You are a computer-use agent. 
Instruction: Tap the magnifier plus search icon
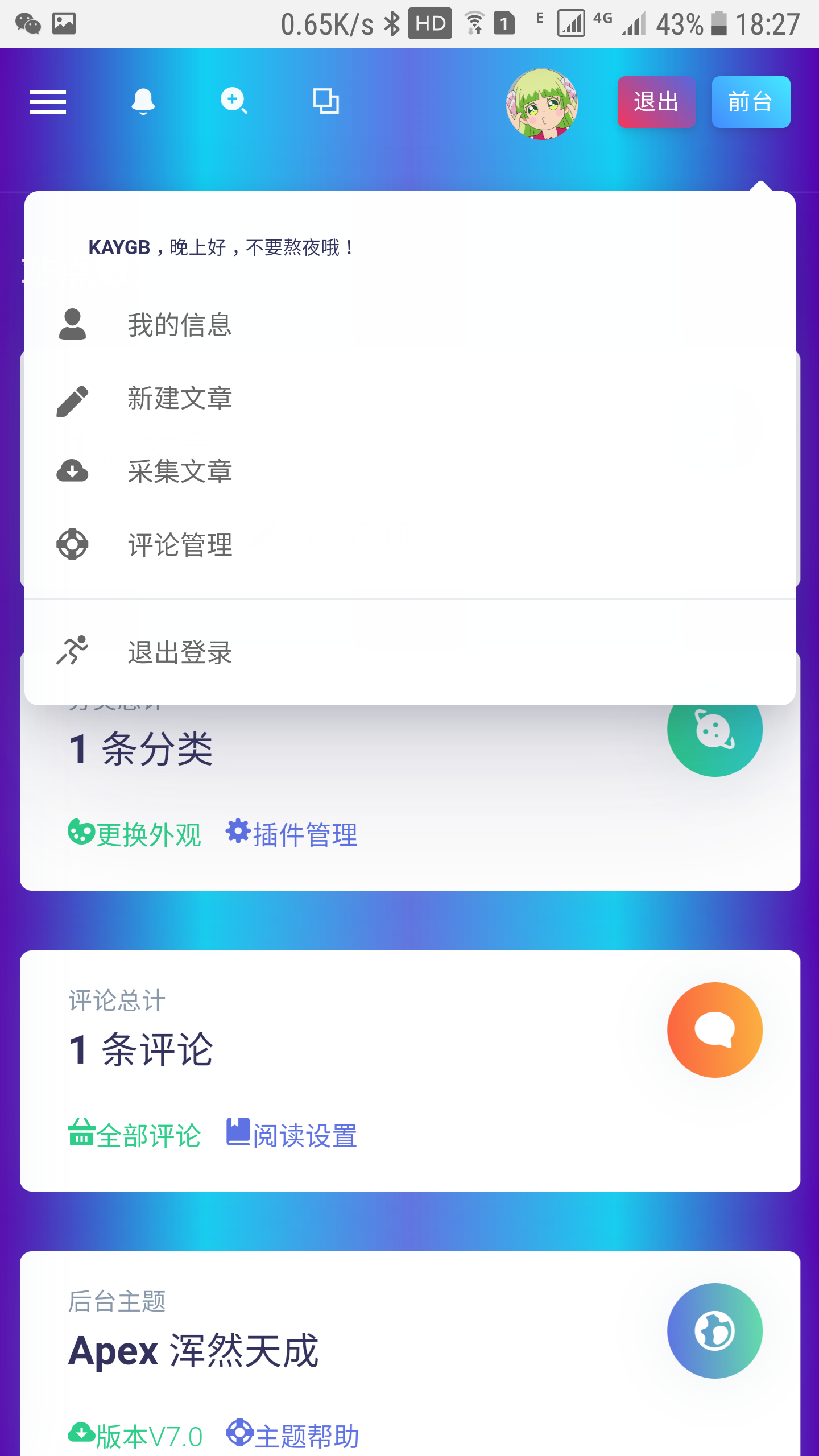click(x=233, y=101)
